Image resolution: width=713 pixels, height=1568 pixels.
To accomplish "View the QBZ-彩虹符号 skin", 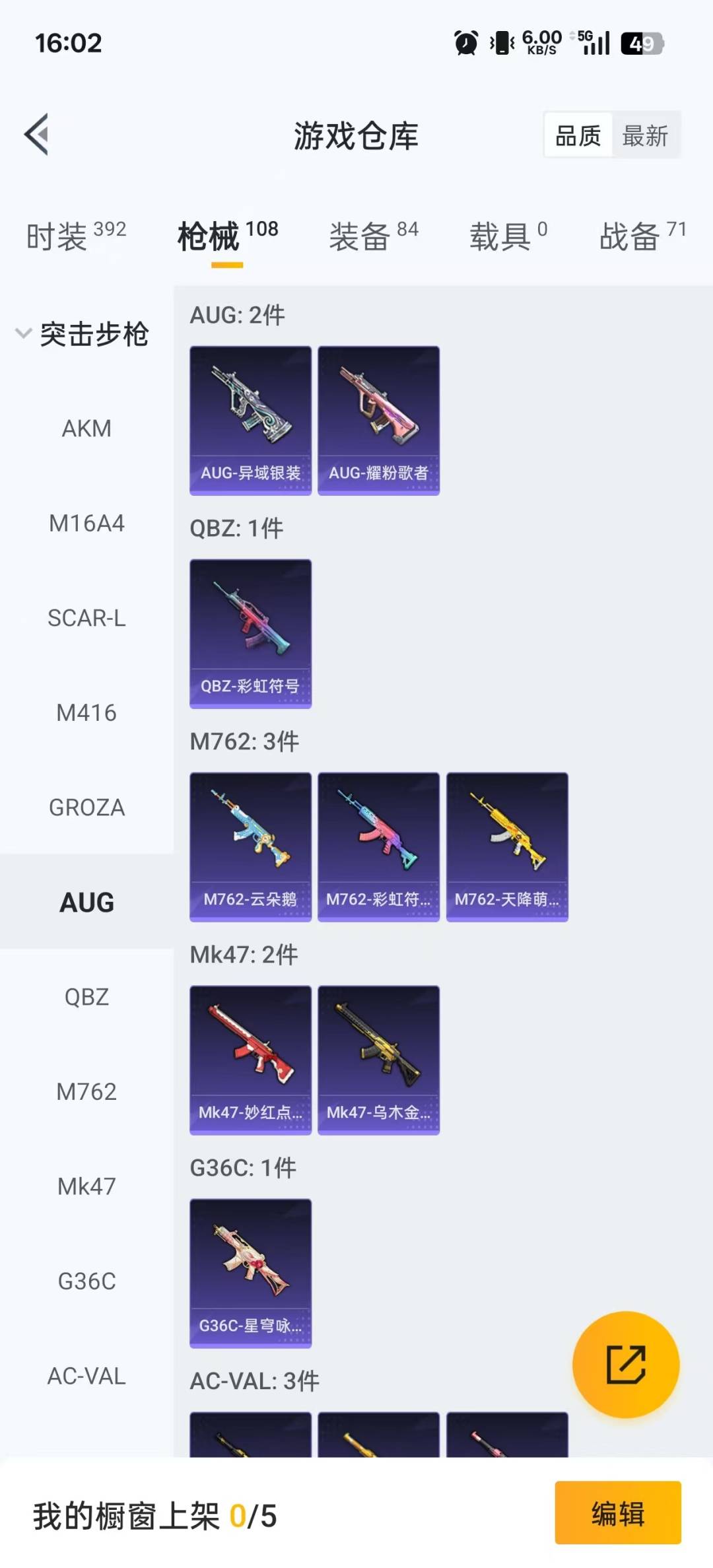I will [250, 634].
